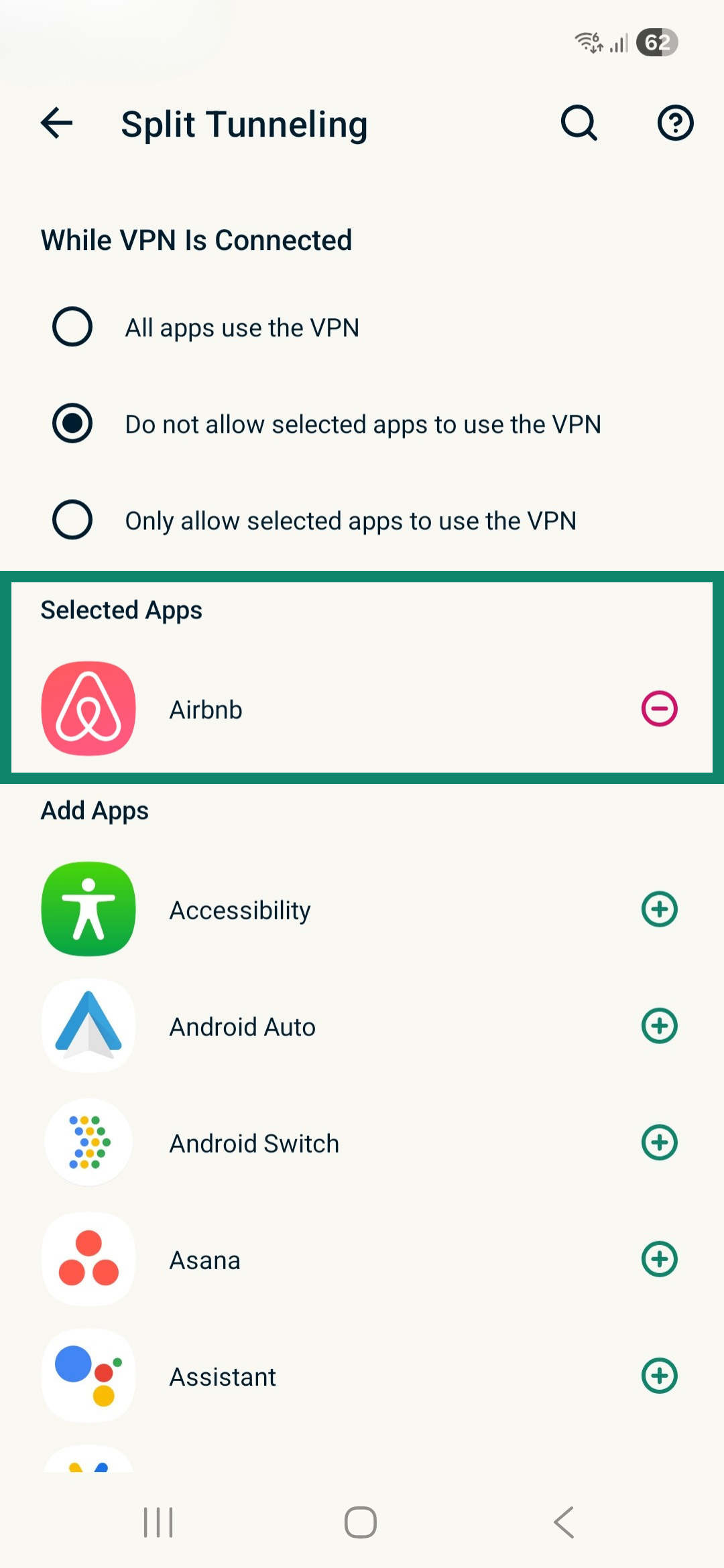Add Assistant to selected apps
This screenshot has width=724, height=1568.
(x=659, y=1376)
